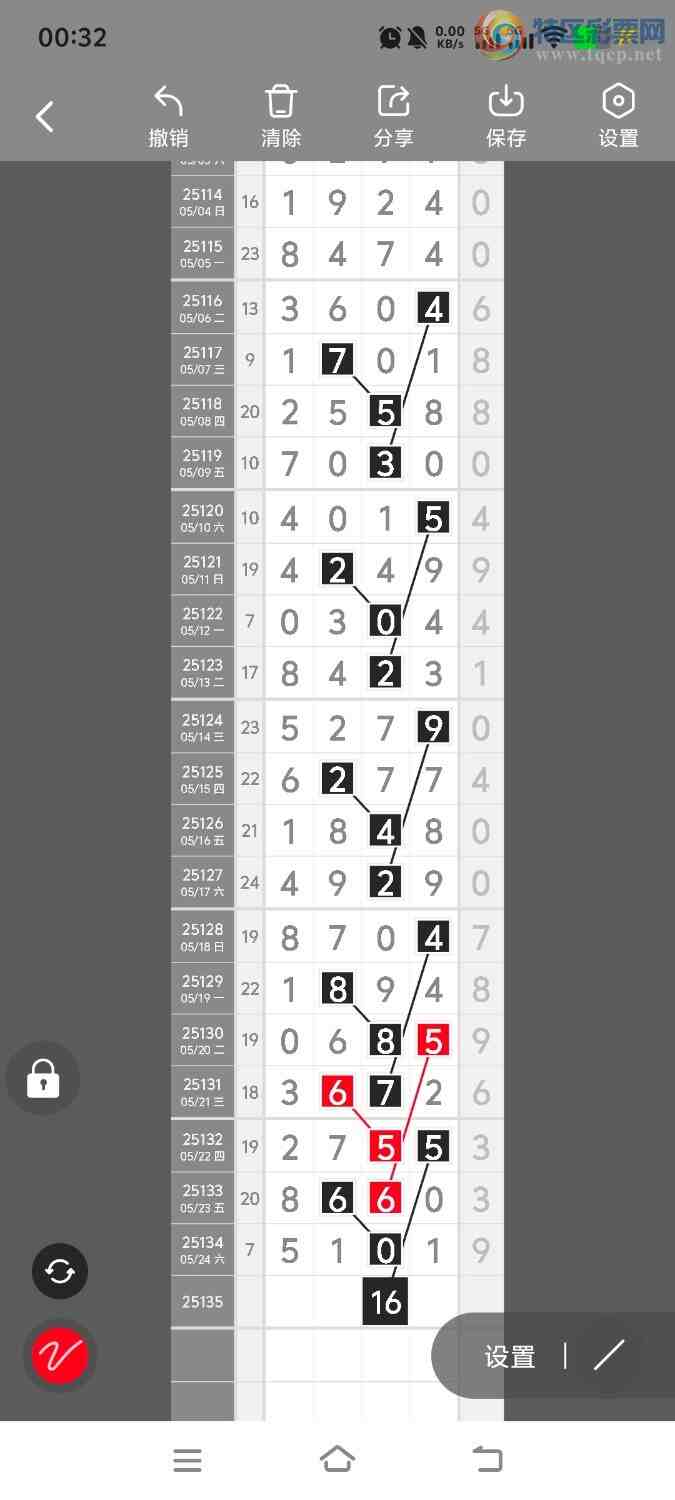
Task: Open the system recent apps menu
Action: pyautogui.click(x=187, y=1460)
